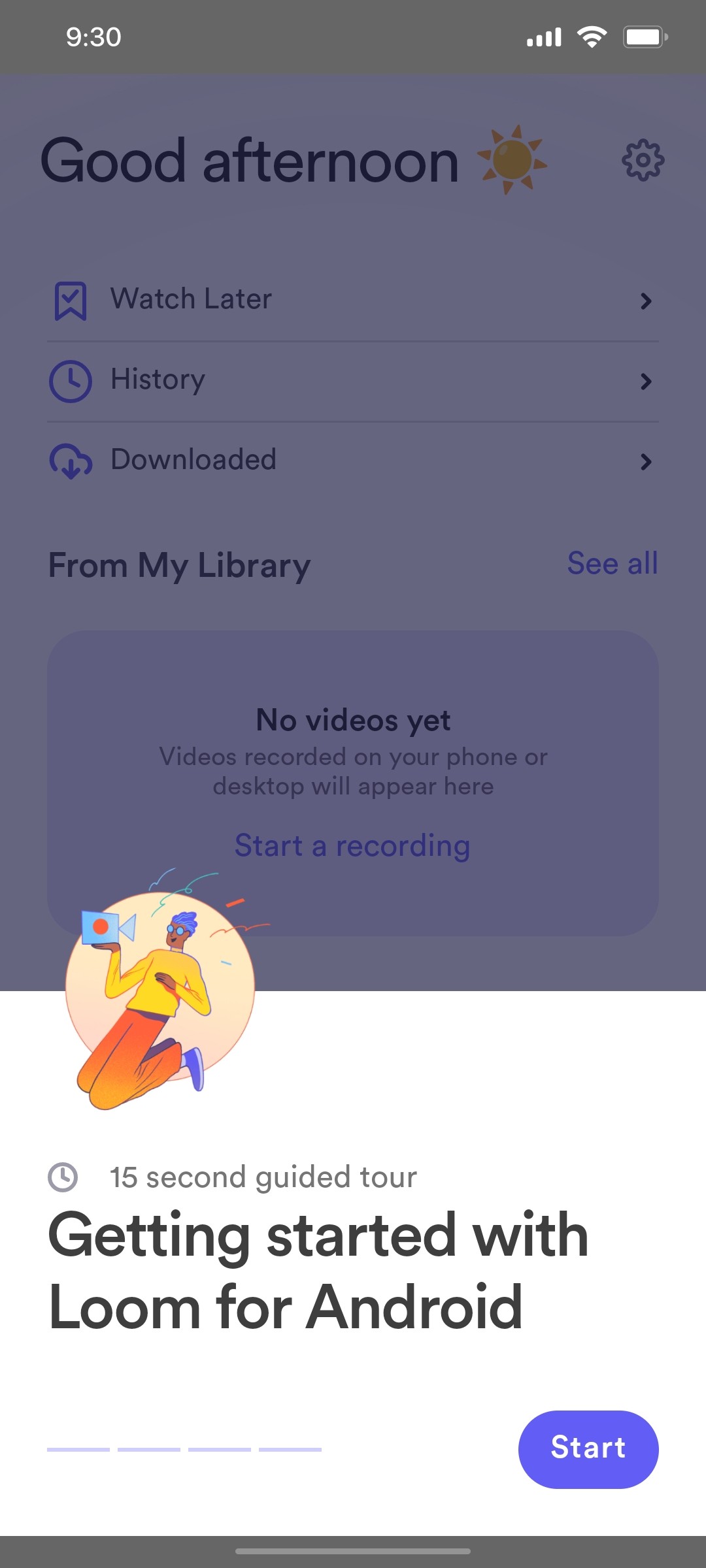The width and height of the screenshot is (706, 1568).
Task: Click the See all link
Action: pyautogui.click(x=613, y=563)
